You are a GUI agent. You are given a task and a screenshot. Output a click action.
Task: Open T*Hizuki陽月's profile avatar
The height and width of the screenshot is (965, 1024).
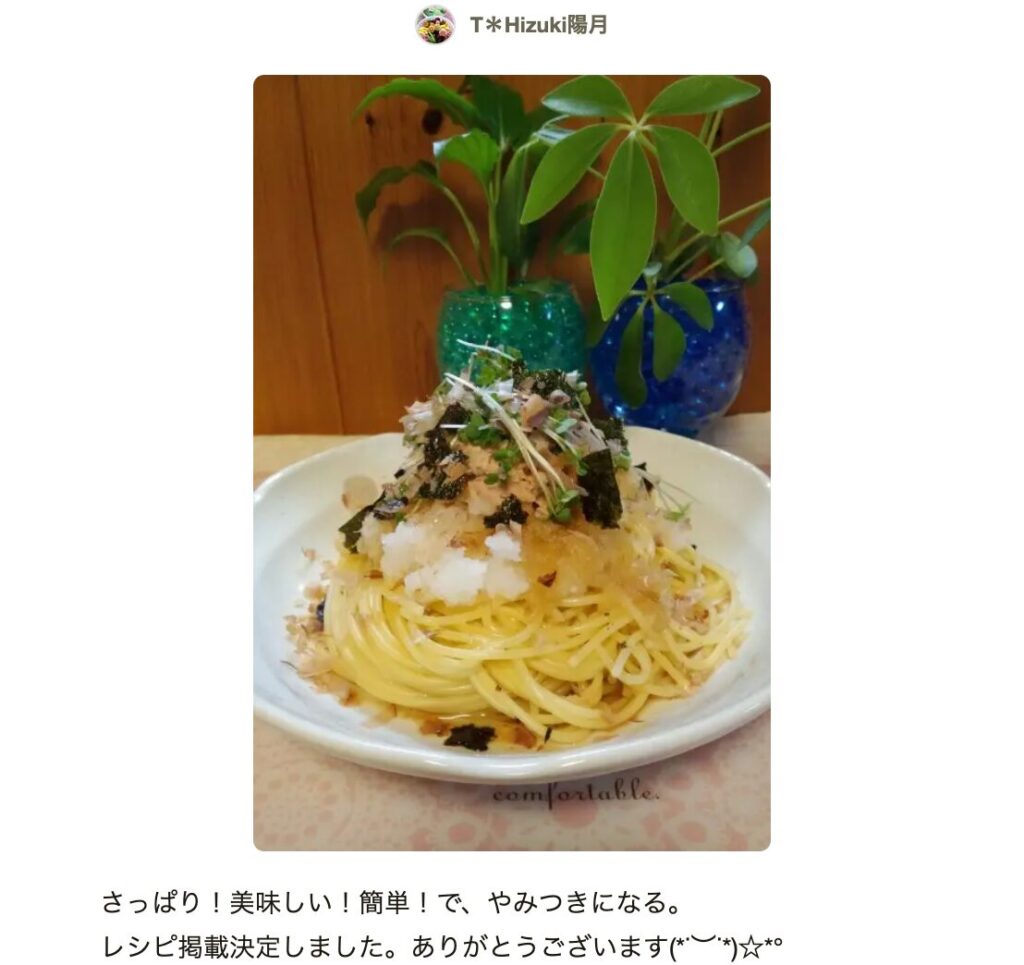click(x=435, y=25)
